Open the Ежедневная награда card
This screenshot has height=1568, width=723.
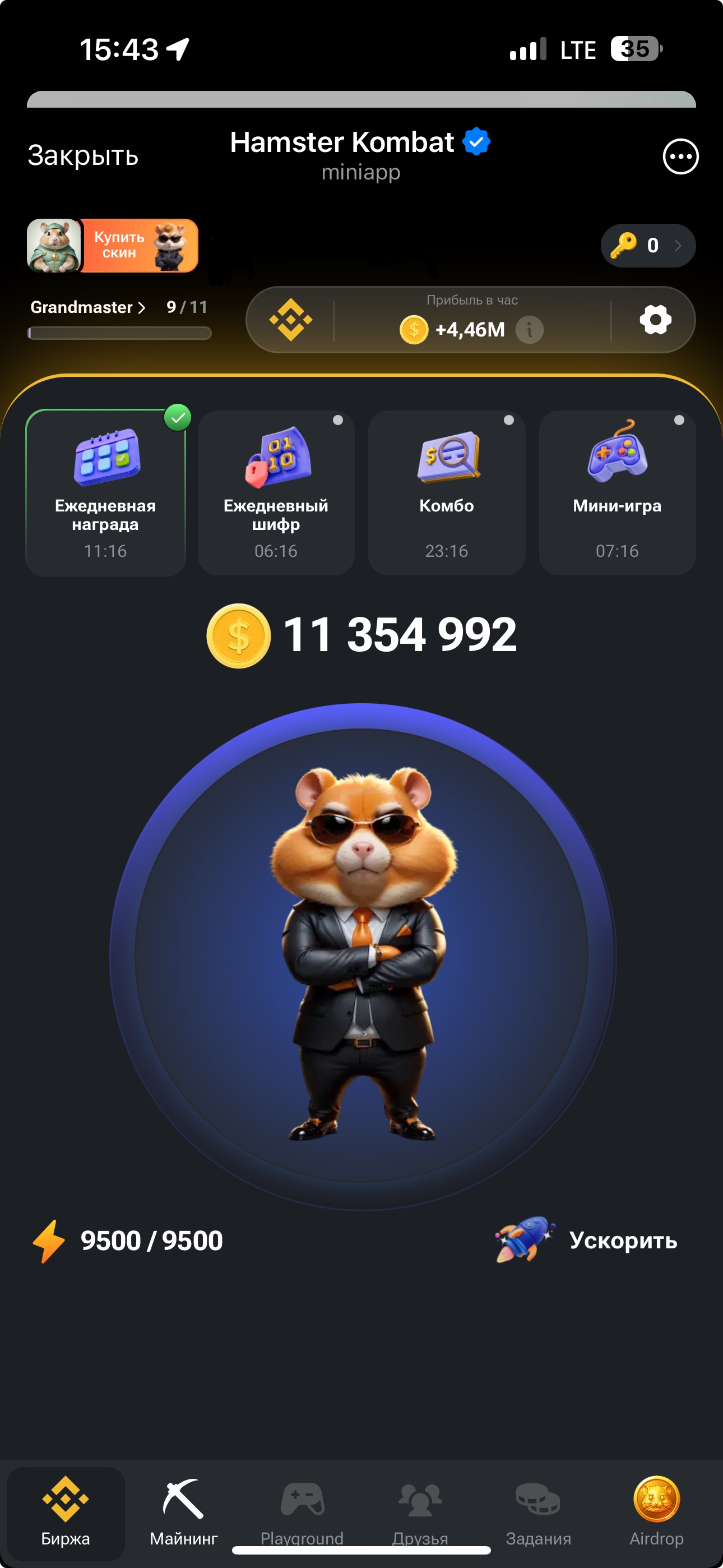coord(105,492)
